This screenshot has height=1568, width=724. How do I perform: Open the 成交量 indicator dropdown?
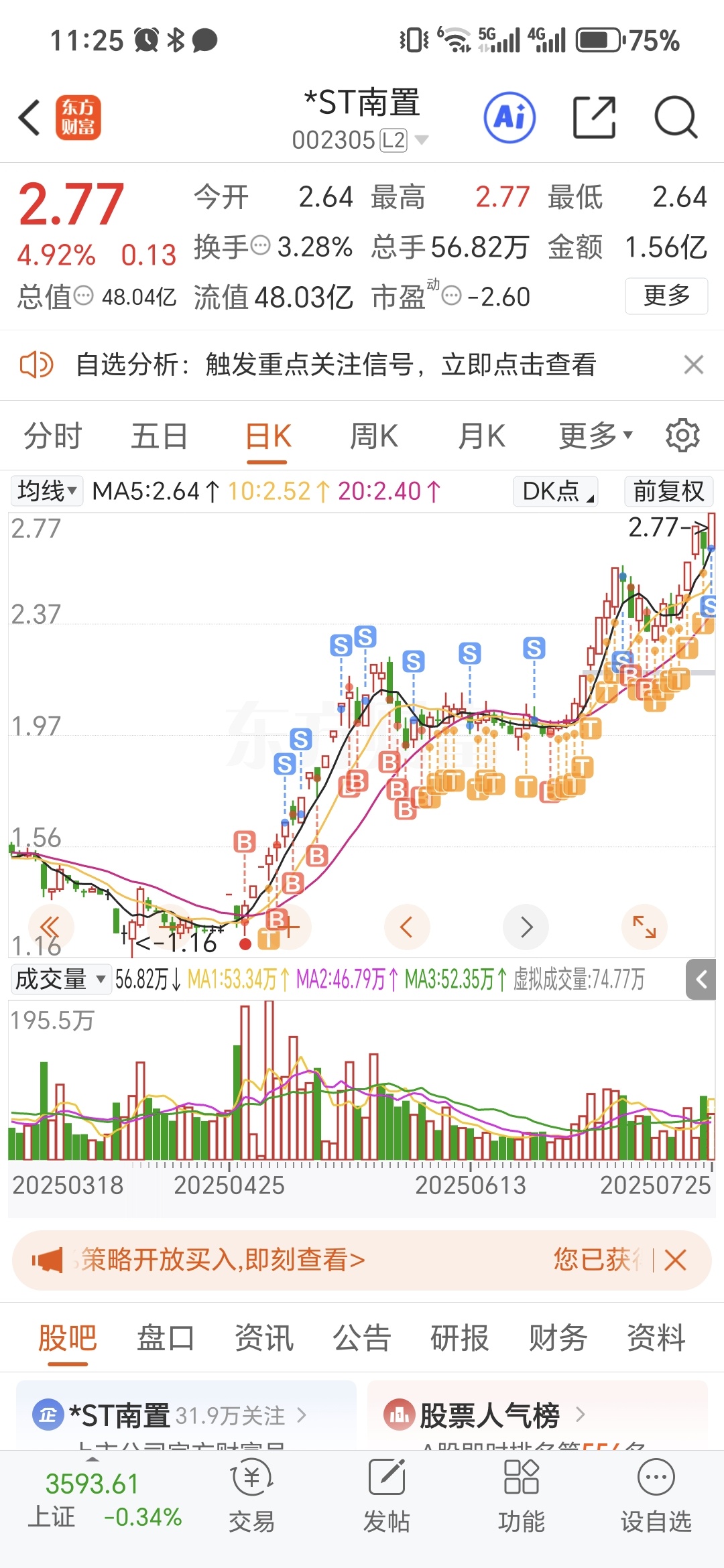(x=60, y=979)
